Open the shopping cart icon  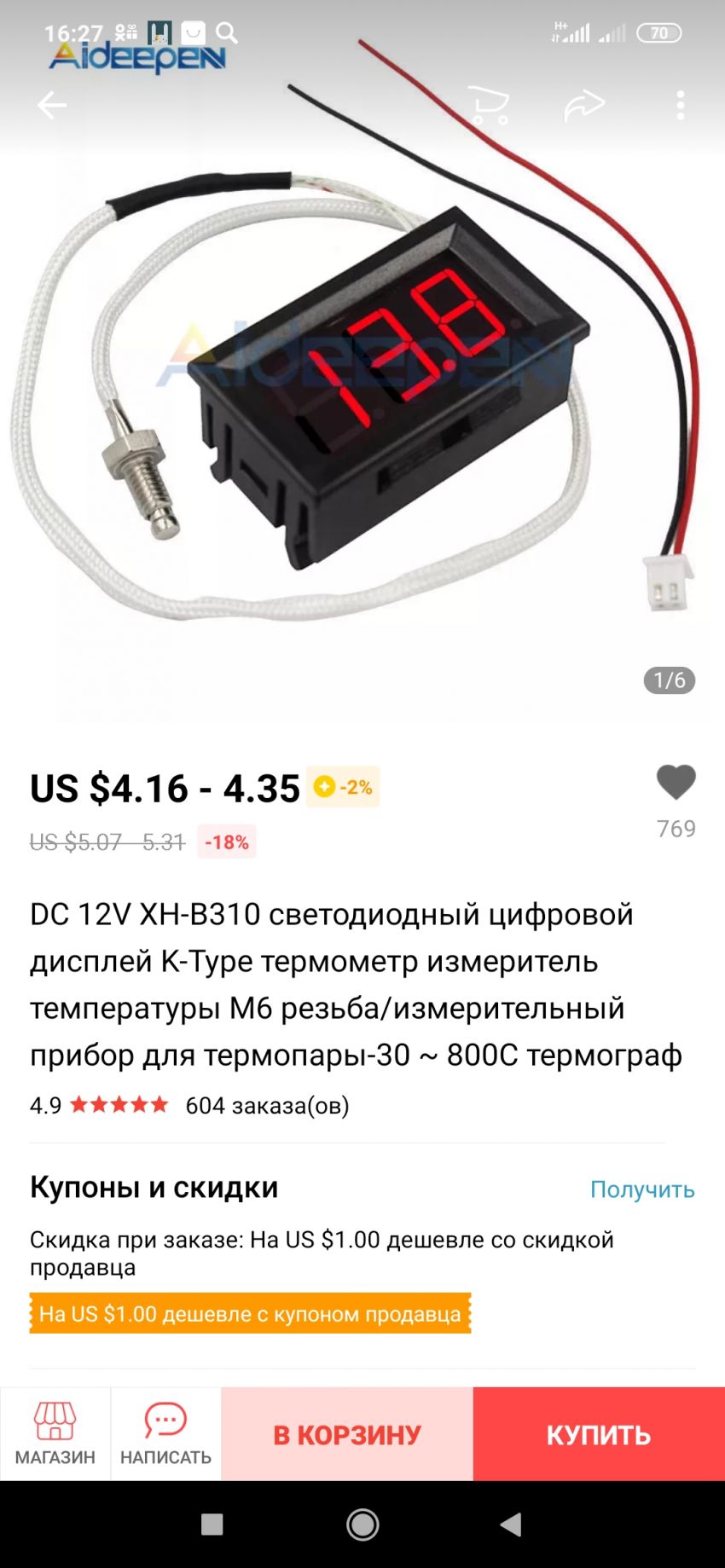490,106
